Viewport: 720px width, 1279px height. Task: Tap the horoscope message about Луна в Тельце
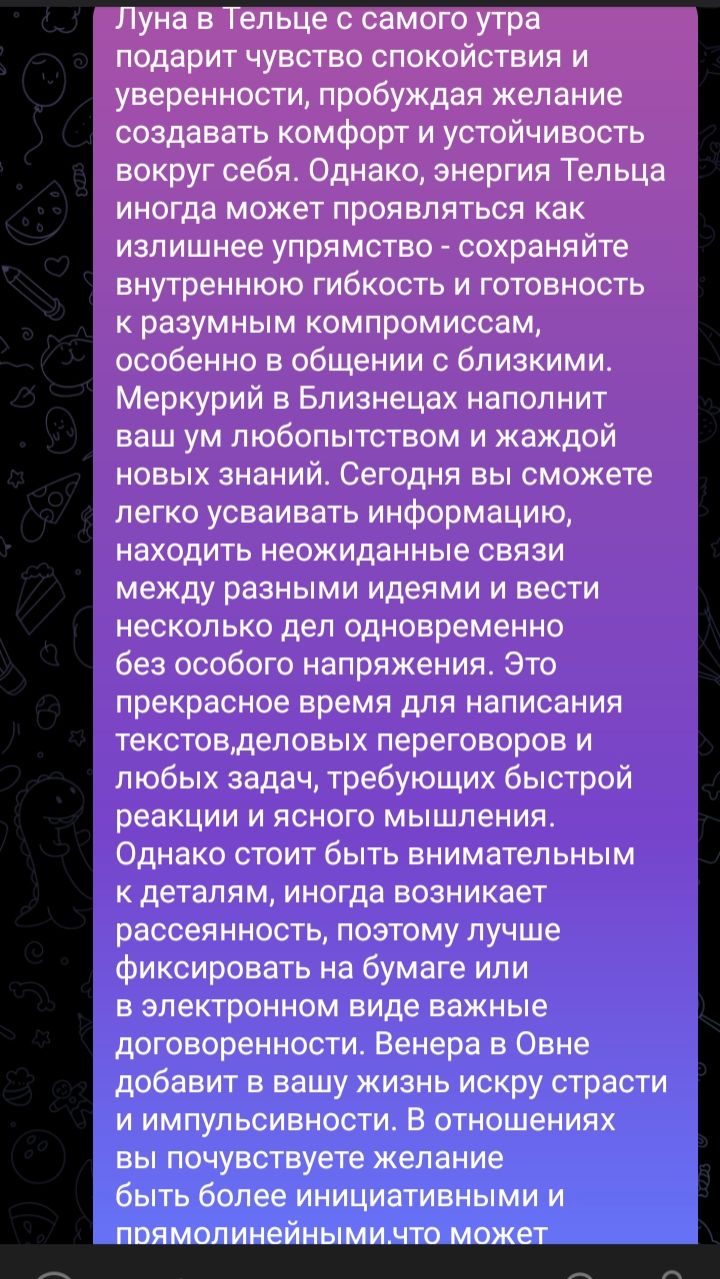395,620
